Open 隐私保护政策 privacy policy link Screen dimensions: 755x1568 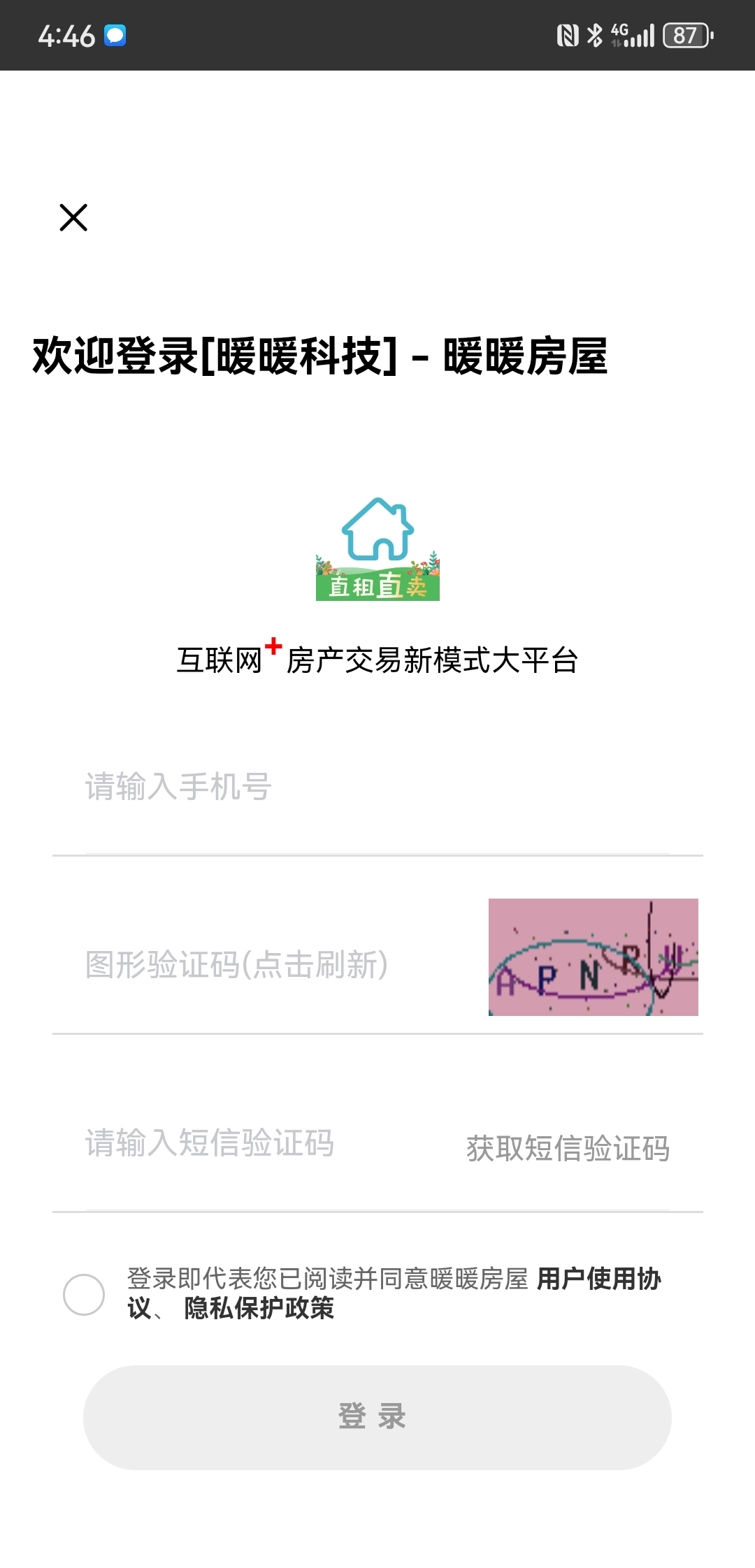[259, 1308]
